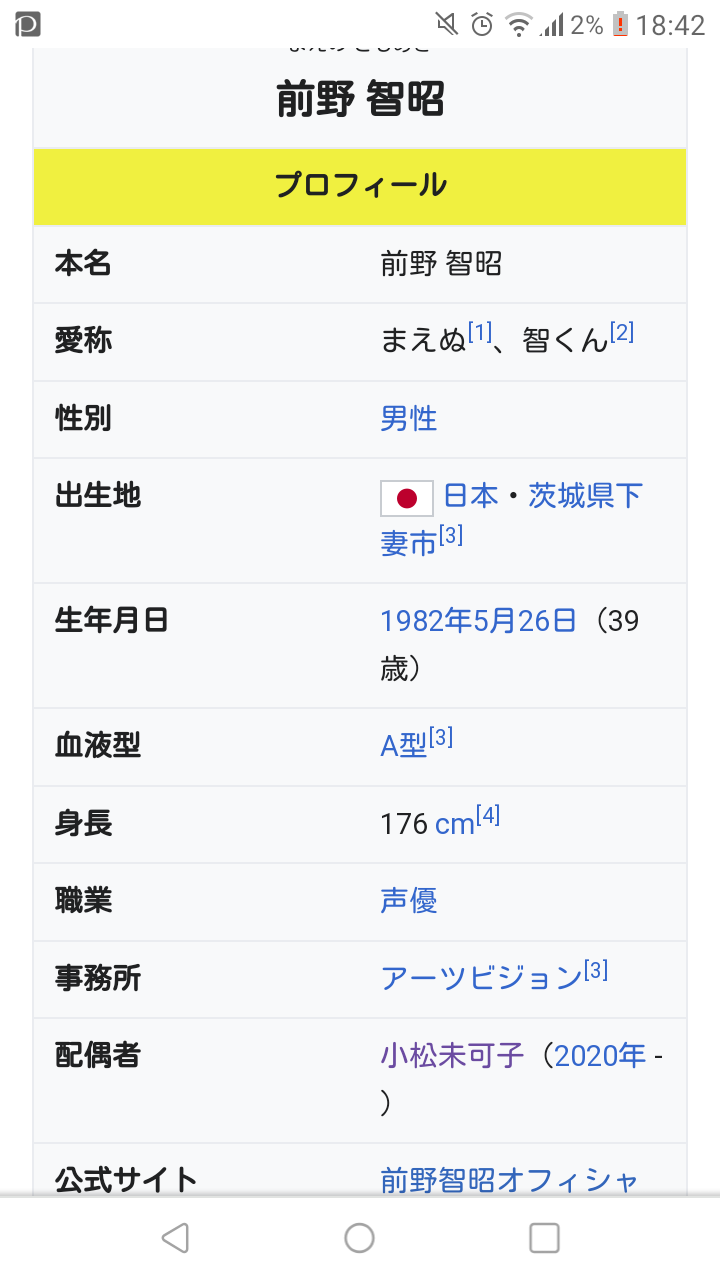Open the A型 blood type link
The height and width of the screenshot is (1280, 720).
tap(403, 746)
